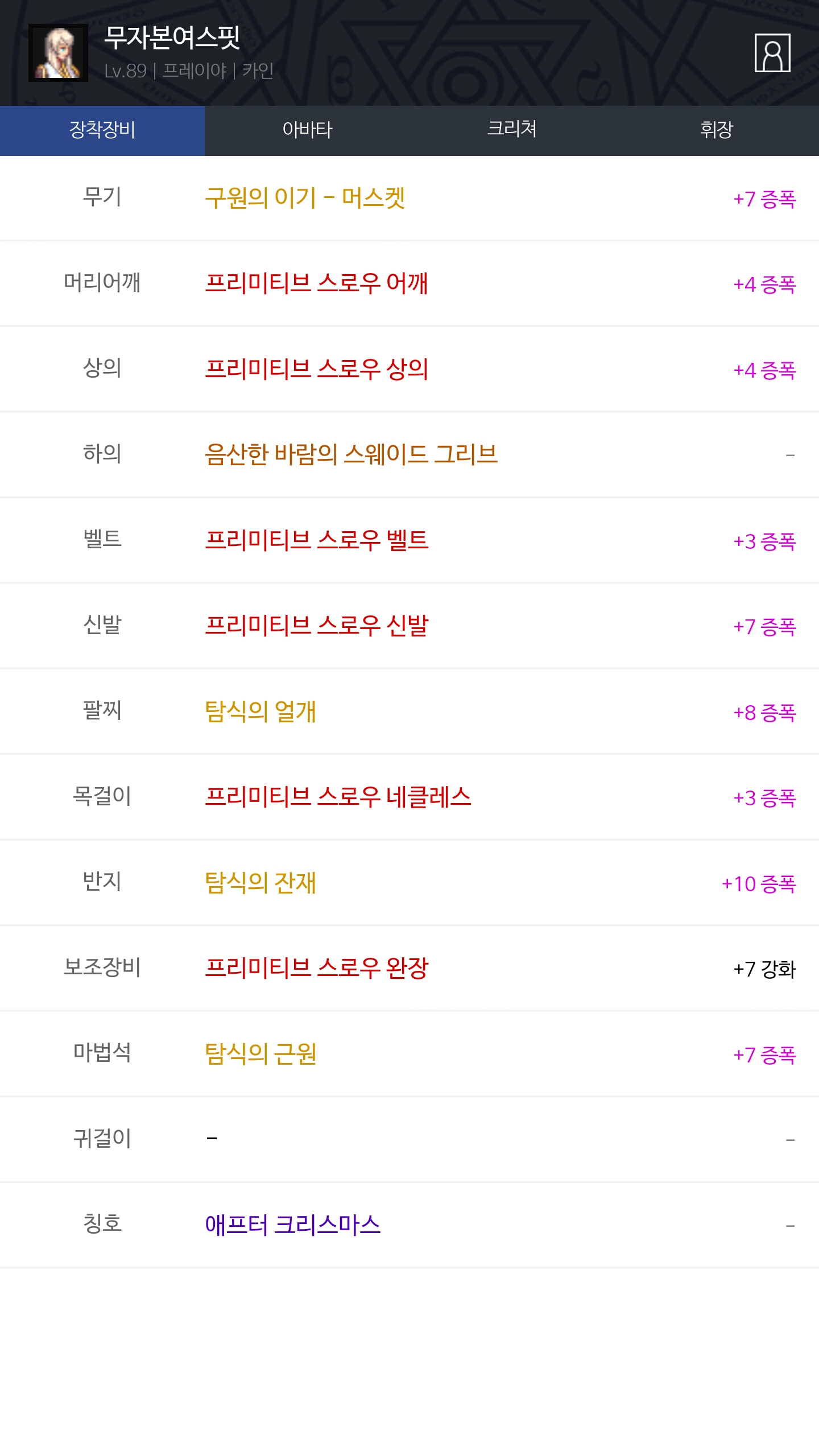This screenshot has height=1456, width=819.
Task: View 프리미티브 스로우 신발 details
Action: (409, 626)
